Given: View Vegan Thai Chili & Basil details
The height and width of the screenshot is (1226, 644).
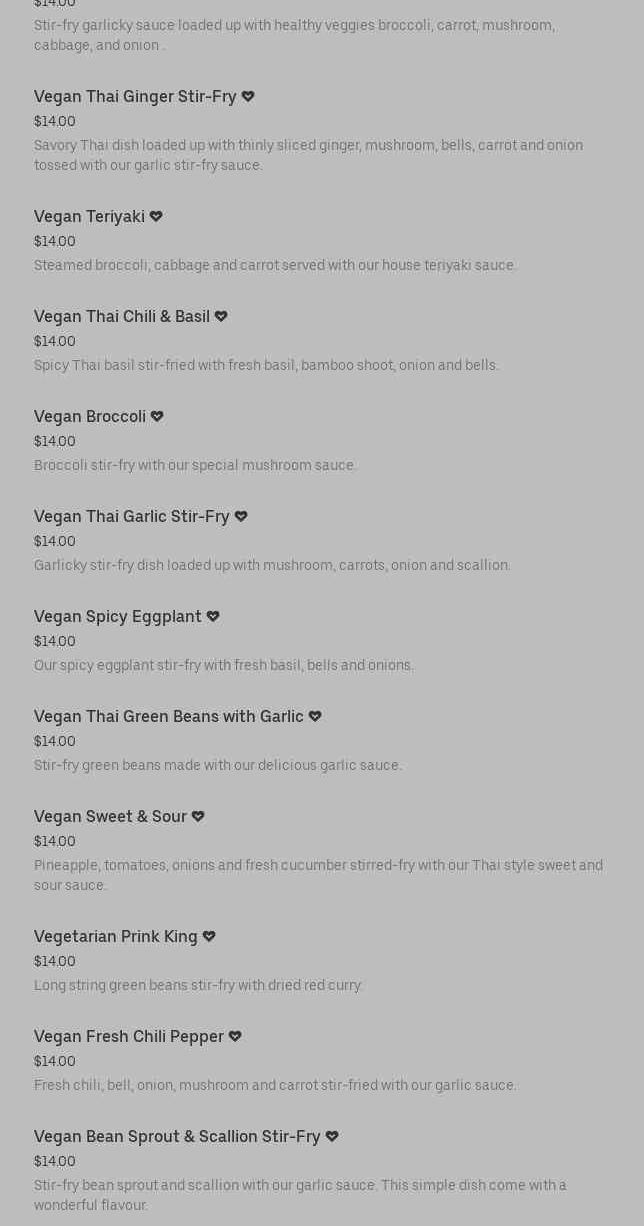Looking at the screenshot, I should (x=122, y=316).
